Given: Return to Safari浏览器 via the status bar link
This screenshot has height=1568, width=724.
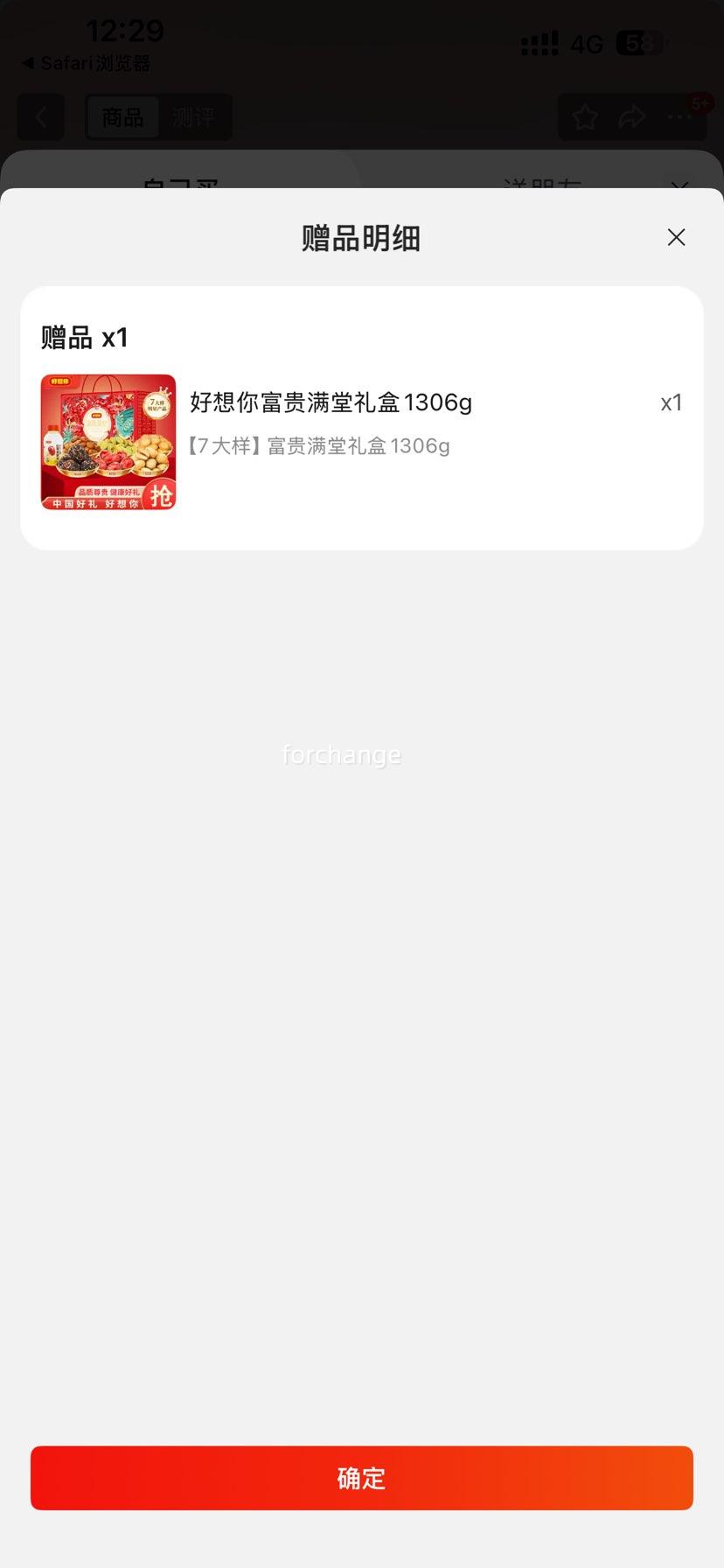Looking at the screenshot, I should point(86,63).
